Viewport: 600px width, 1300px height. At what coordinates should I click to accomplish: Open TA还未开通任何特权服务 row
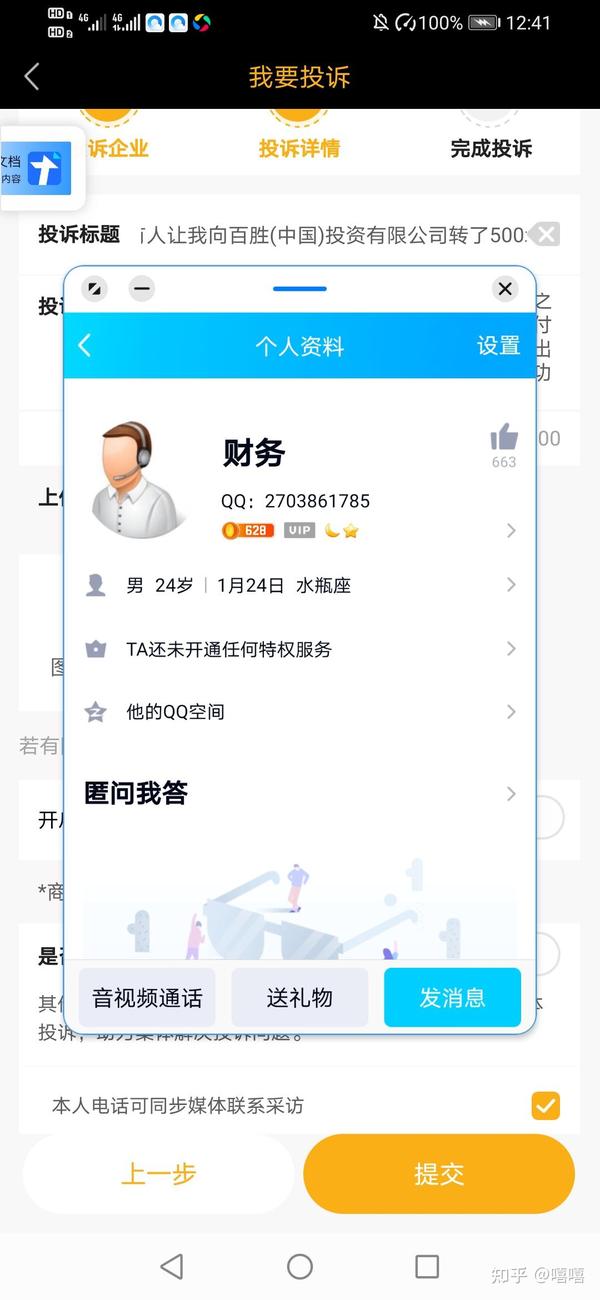(300, 649)
